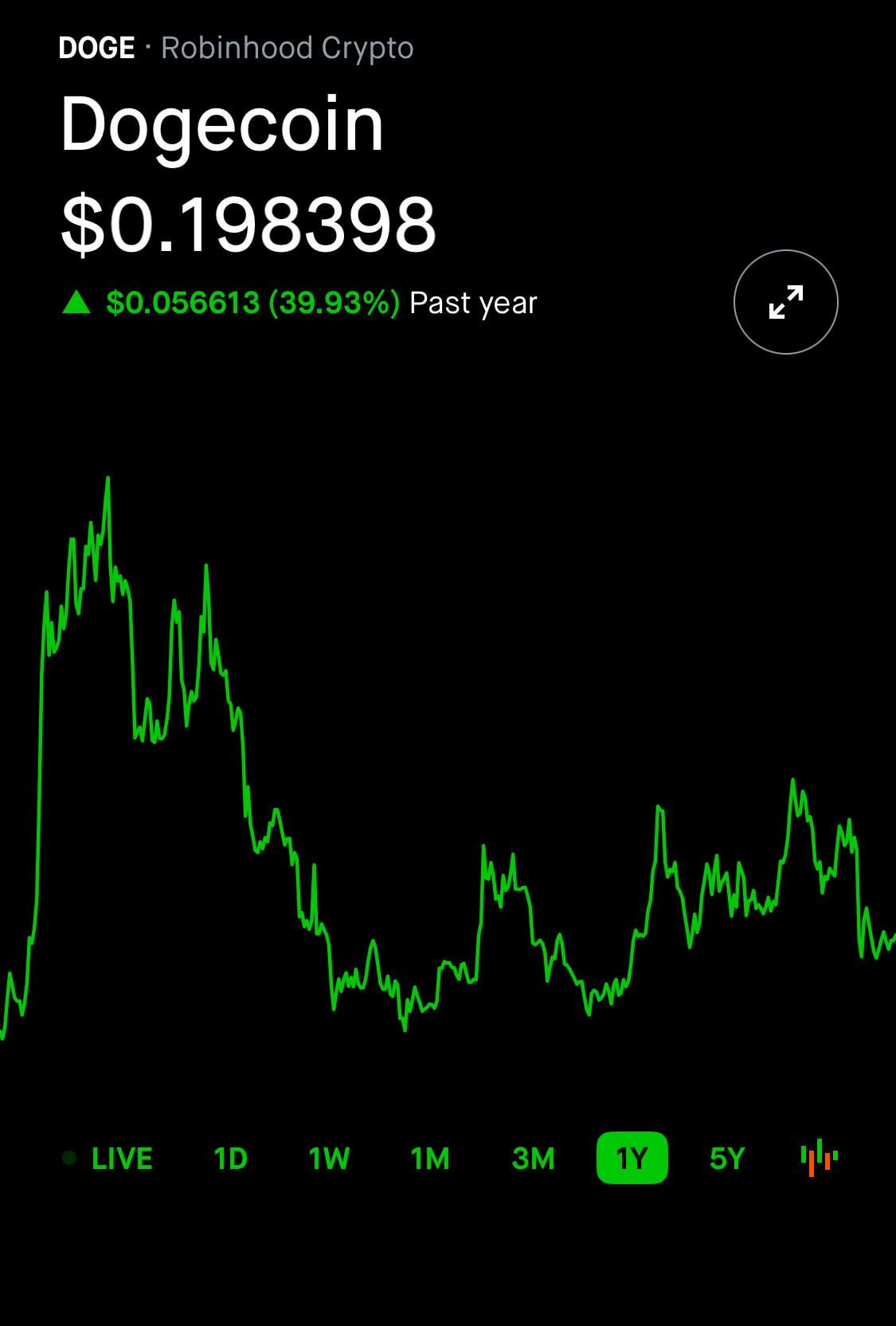Select the 1W chart range

[329, 1158]
